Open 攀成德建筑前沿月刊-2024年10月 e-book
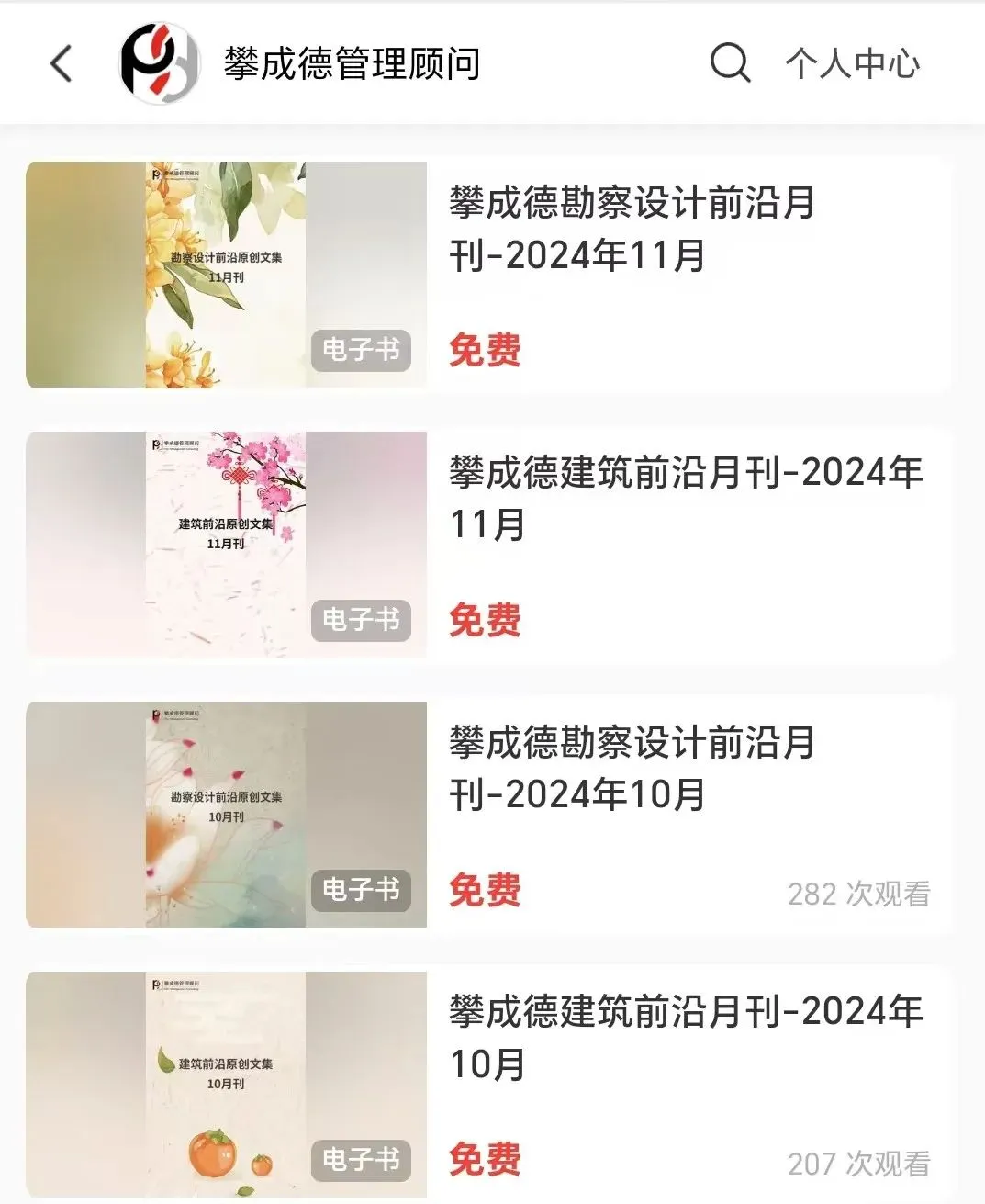The height and width of the screenshot is (1204, 985). [490, 1084]
